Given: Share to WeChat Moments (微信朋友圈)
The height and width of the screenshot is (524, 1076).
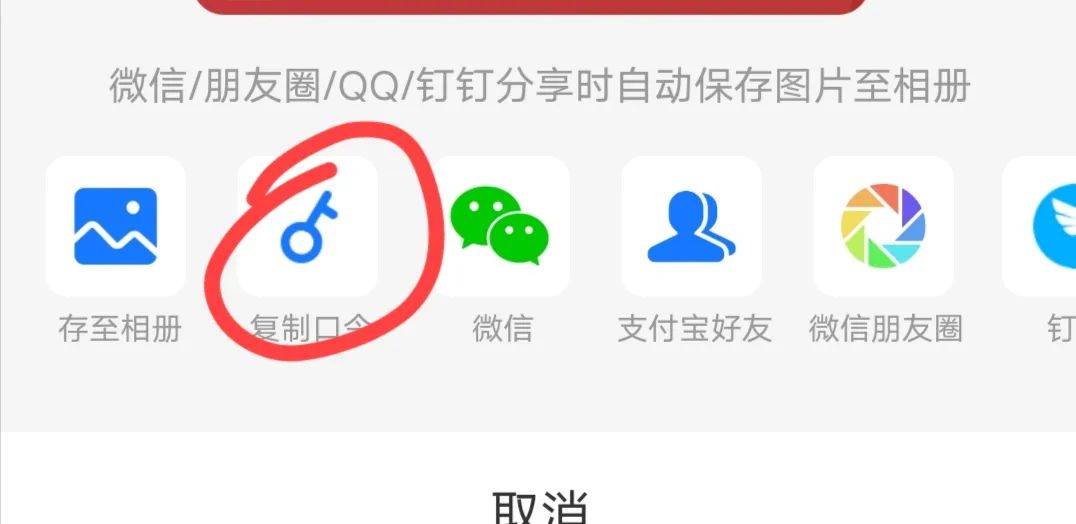Looking at the screenshot, I should pyautogui.click(x=884, y=226).
